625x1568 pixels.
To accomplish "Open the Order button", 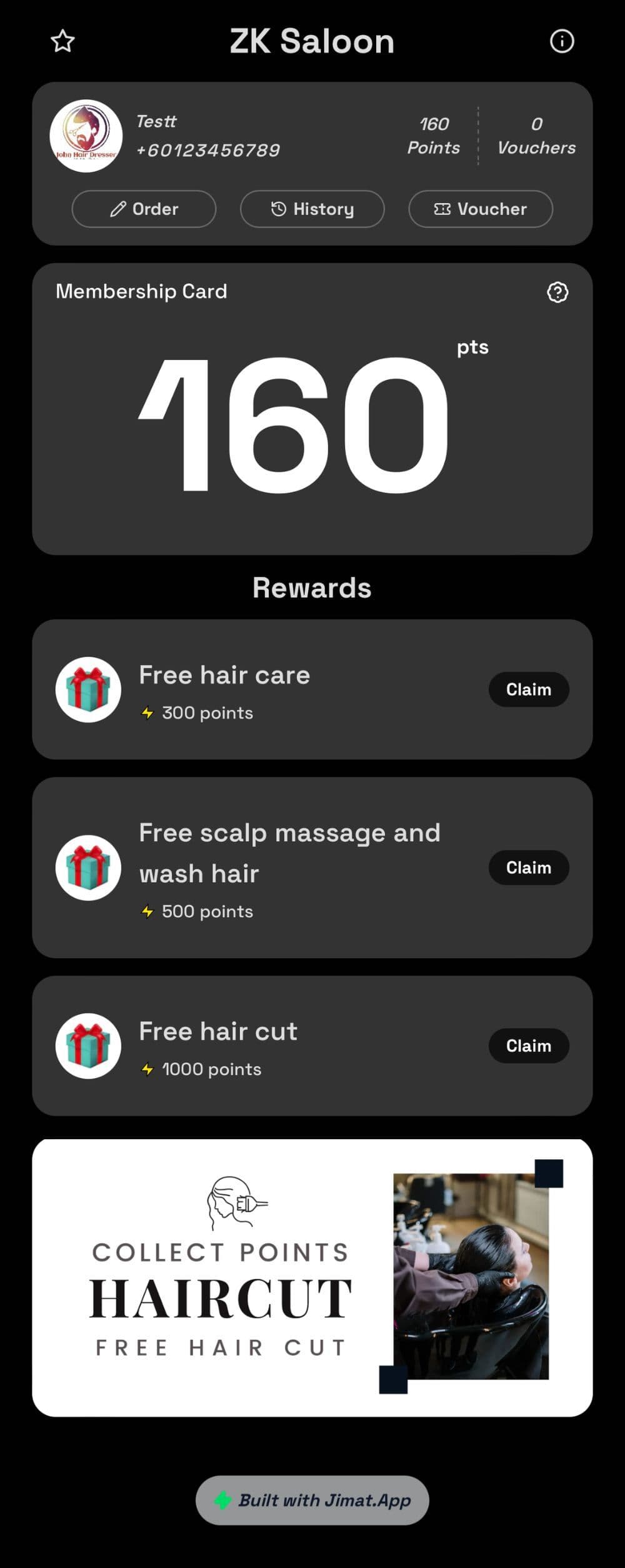I will tap(144, 209).
